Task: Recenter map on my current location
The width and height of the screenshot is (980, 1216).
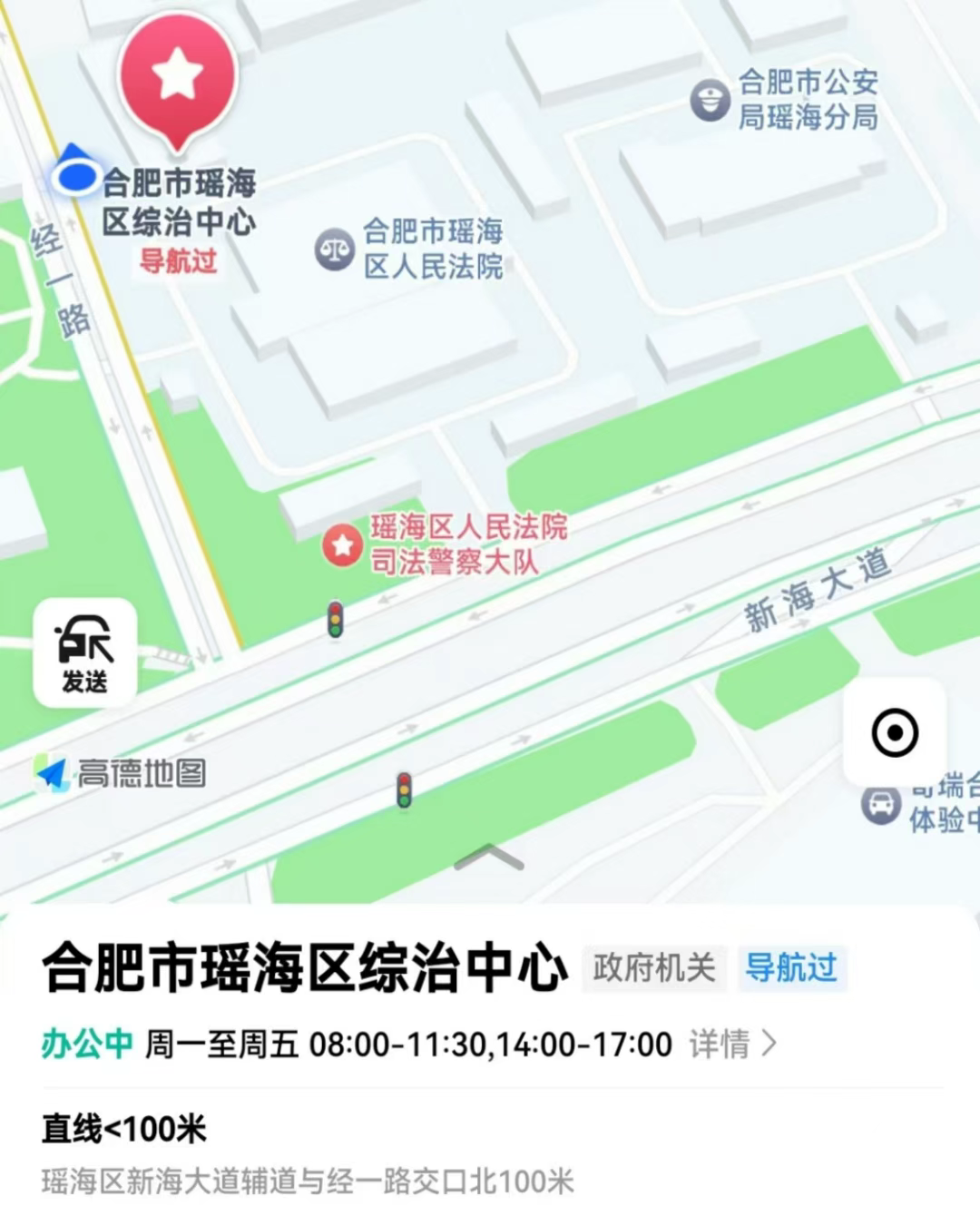Action: [x=894, y=732]
